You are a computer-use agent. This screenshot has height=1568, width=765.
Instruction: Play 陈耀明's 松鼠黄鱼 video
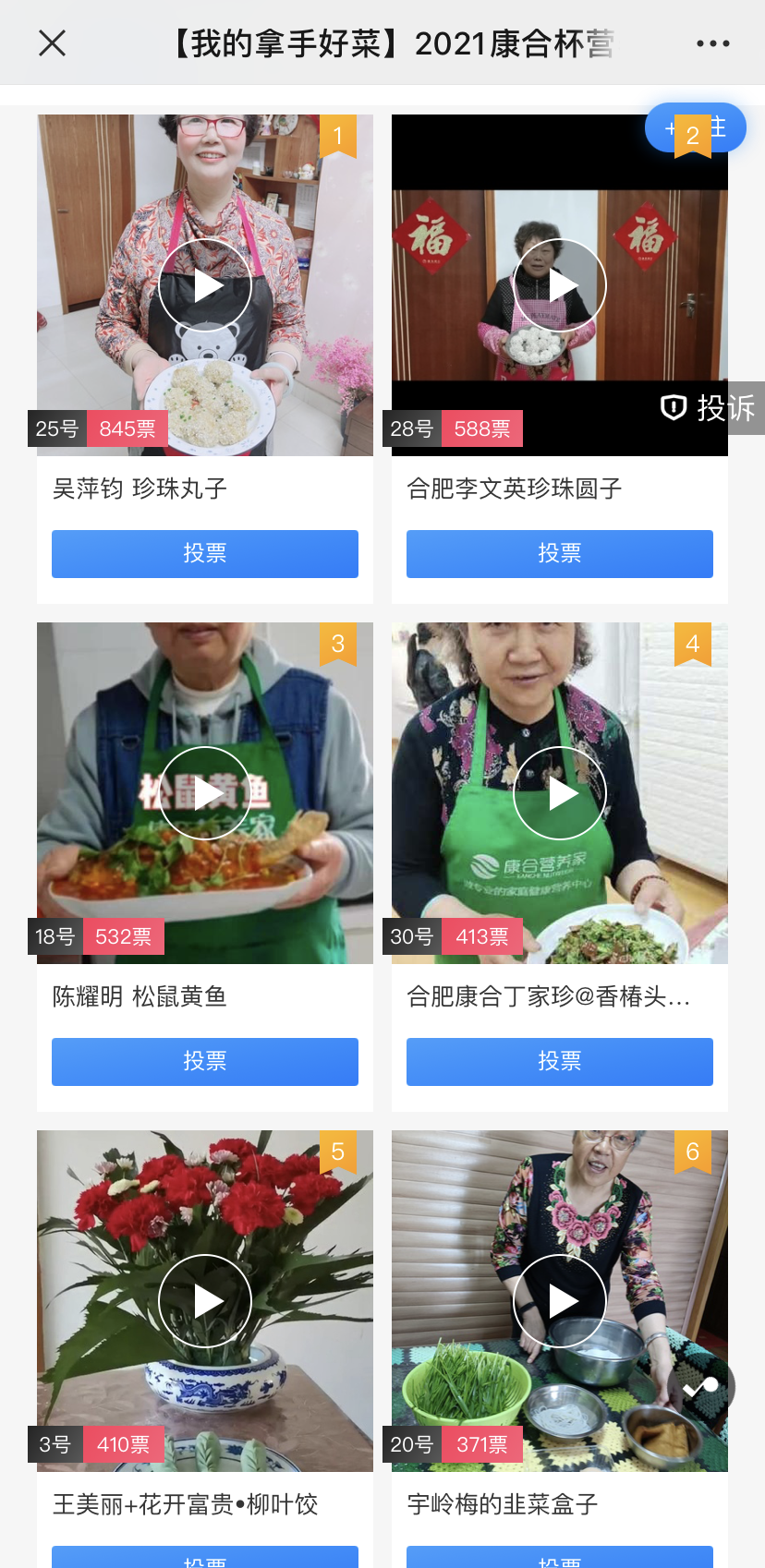click(204, 792)
